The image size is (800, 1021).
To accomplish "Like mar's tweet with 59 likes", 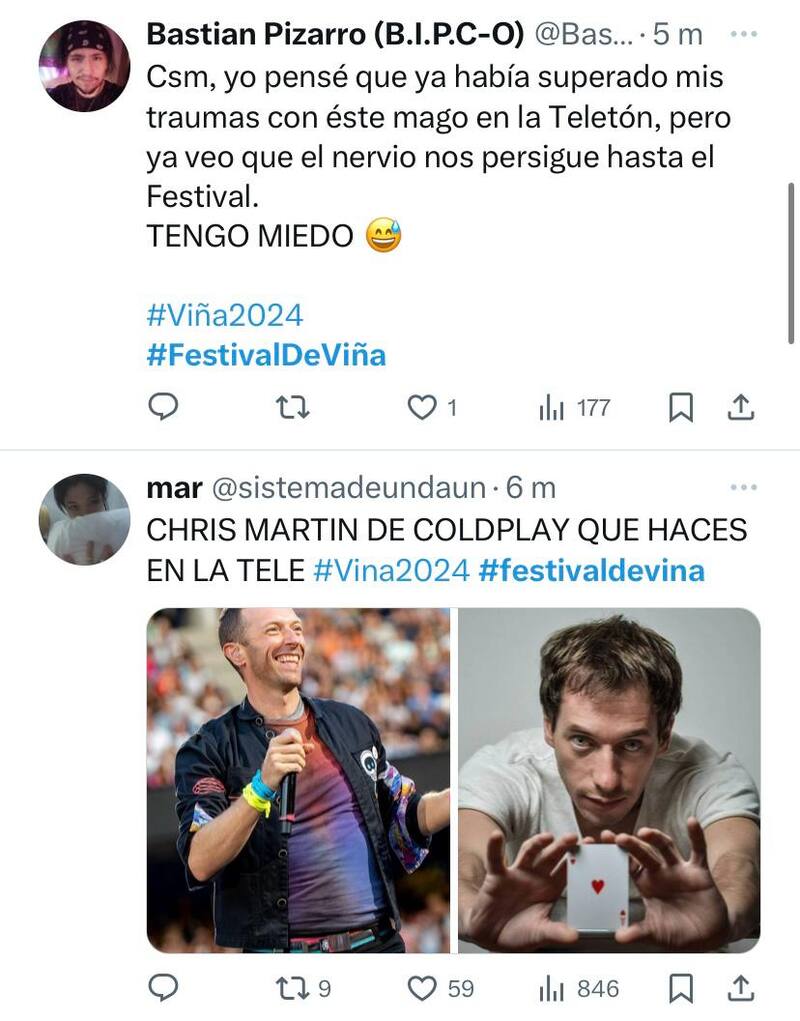I will 426,988.
